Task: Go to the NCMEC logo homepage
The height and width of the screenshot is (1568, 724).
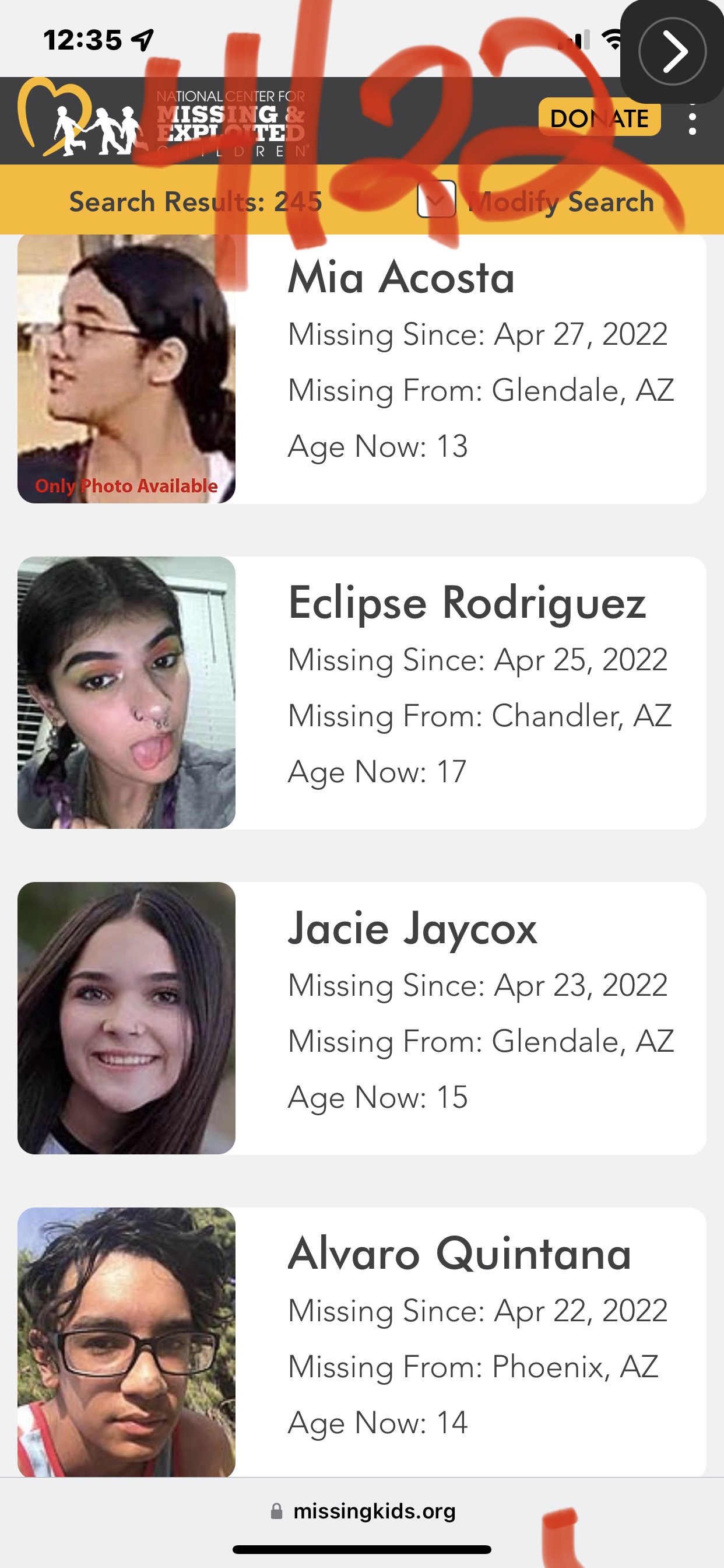Action: (x=162, y=120)
